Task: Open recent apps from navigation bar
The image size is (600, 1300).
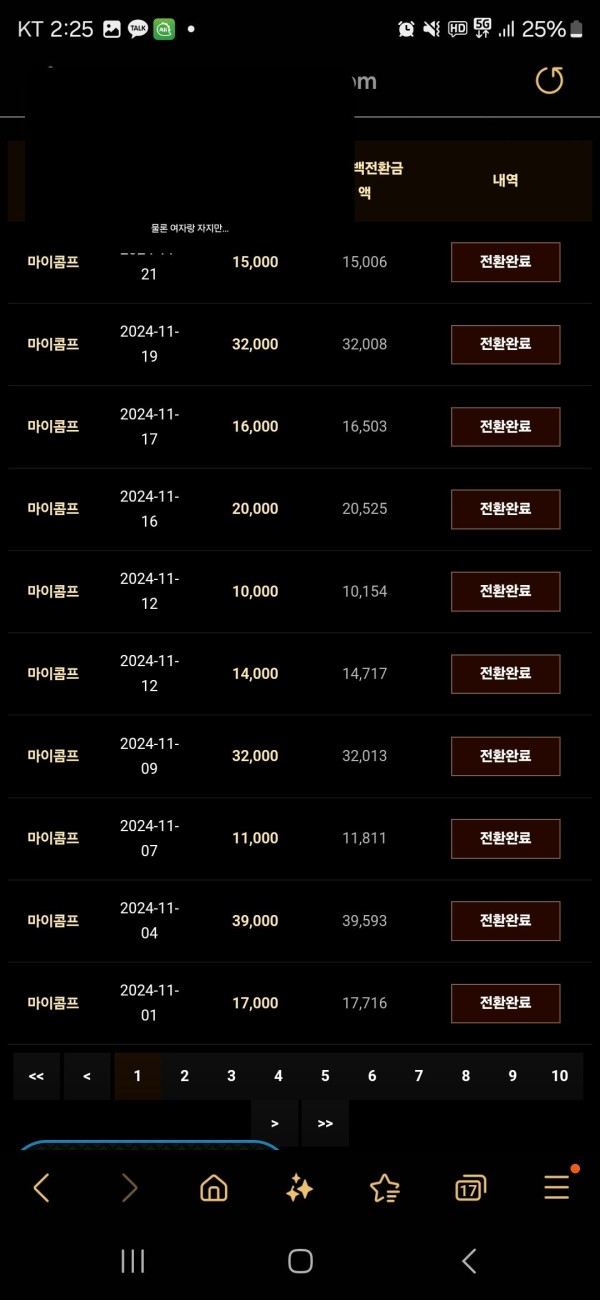Action: tap(132, 1261)
